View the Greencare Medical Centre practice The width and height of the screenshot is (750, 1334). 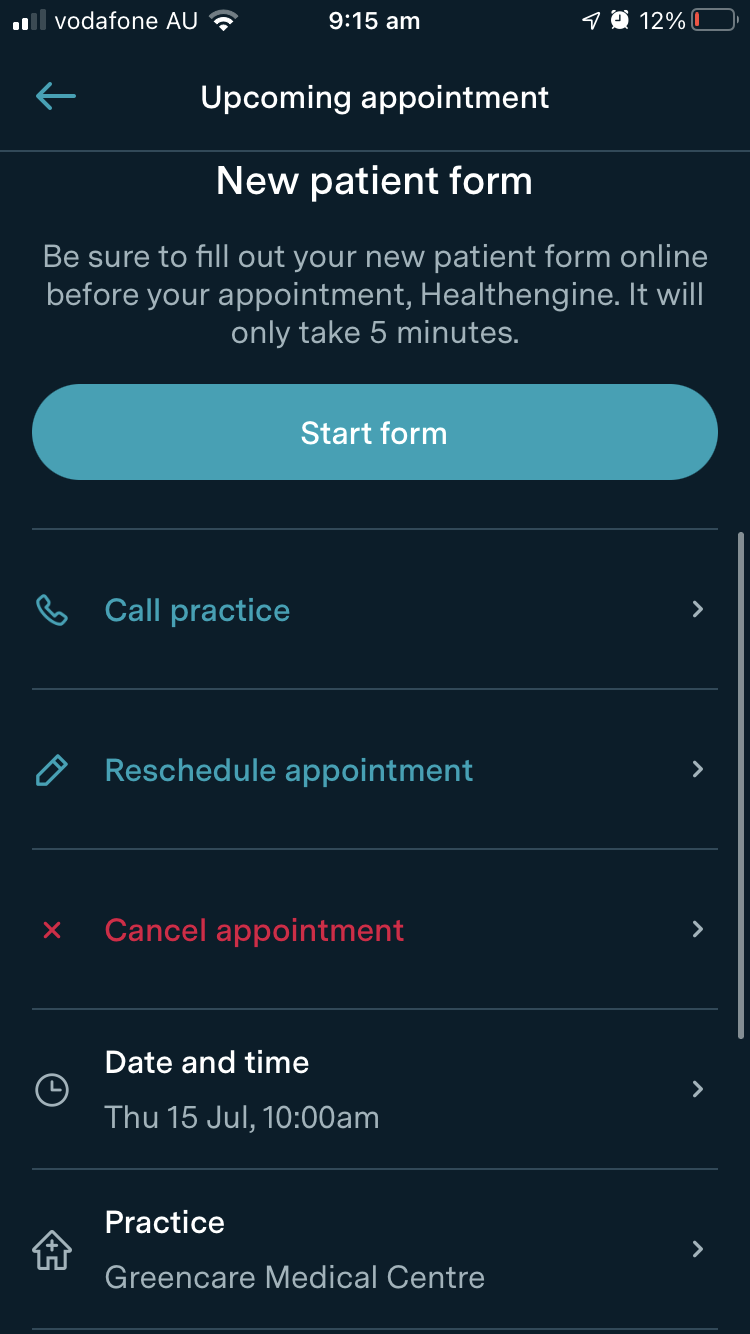coord(374,1249)
